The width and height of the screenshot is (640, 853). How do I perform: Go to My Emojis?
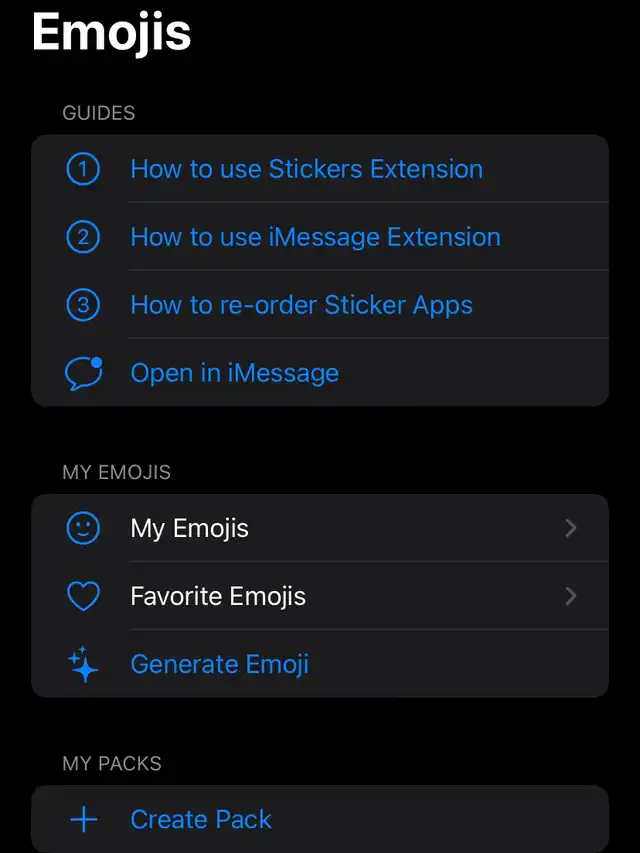tap(190, 528)
